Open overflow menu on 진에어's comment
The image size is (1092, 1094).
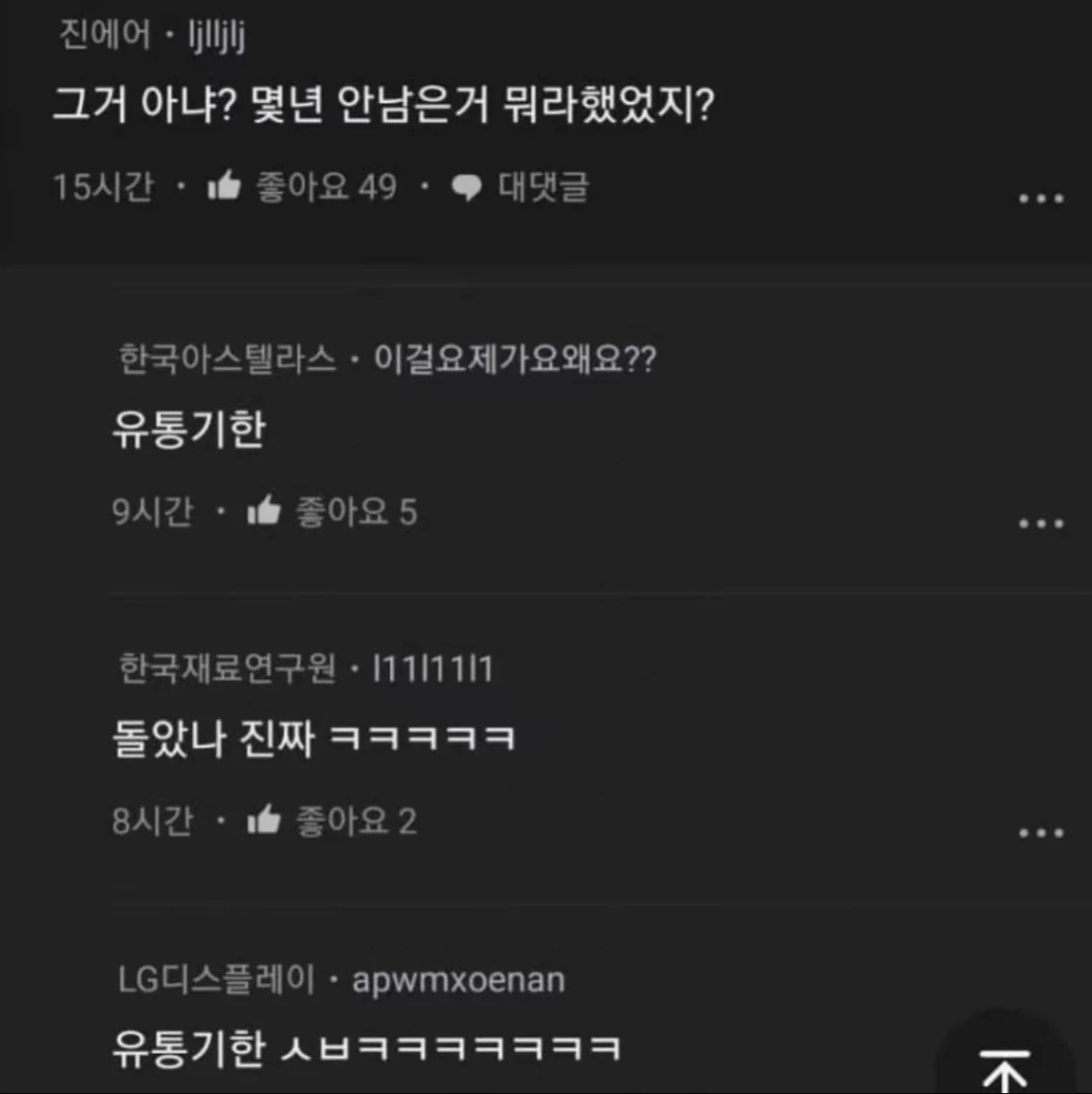[1041, 199]
